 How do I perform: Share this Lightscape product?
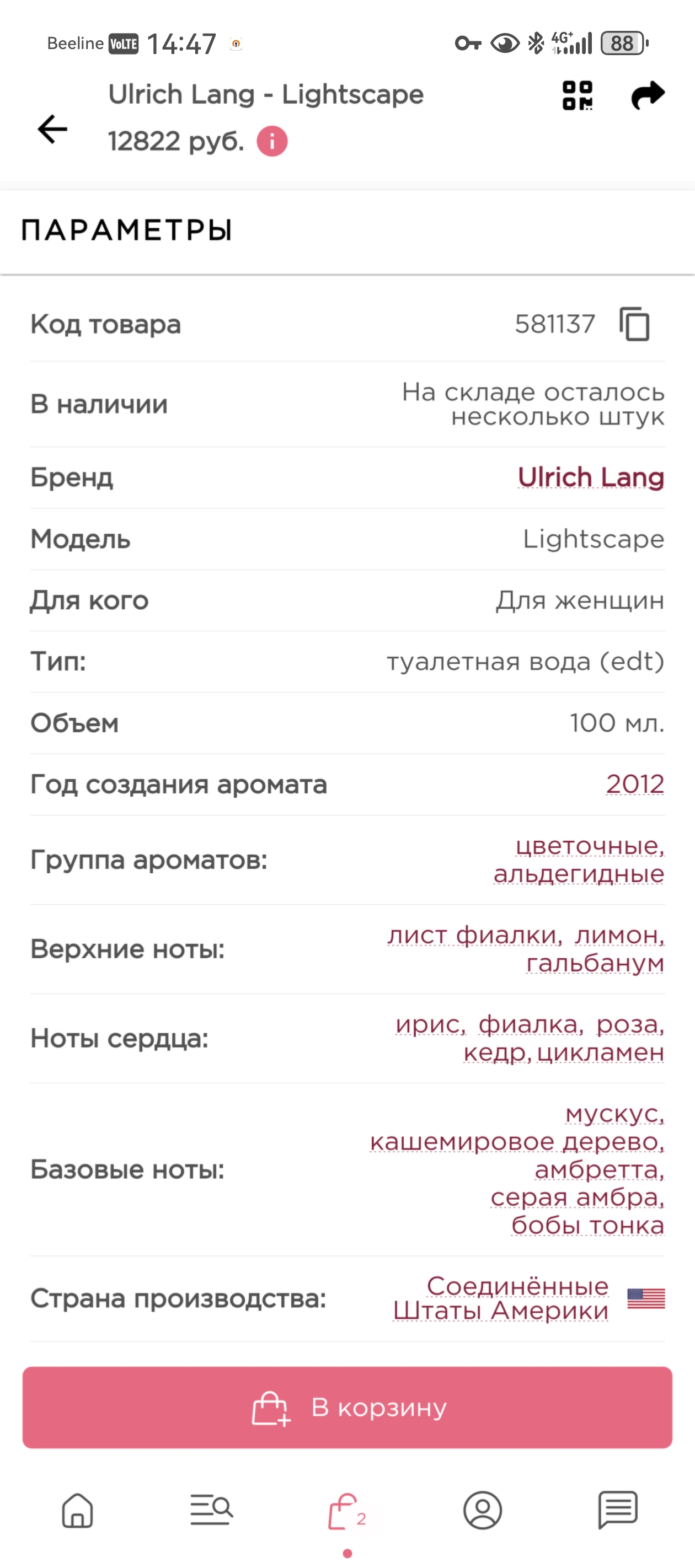coord(648,95)
